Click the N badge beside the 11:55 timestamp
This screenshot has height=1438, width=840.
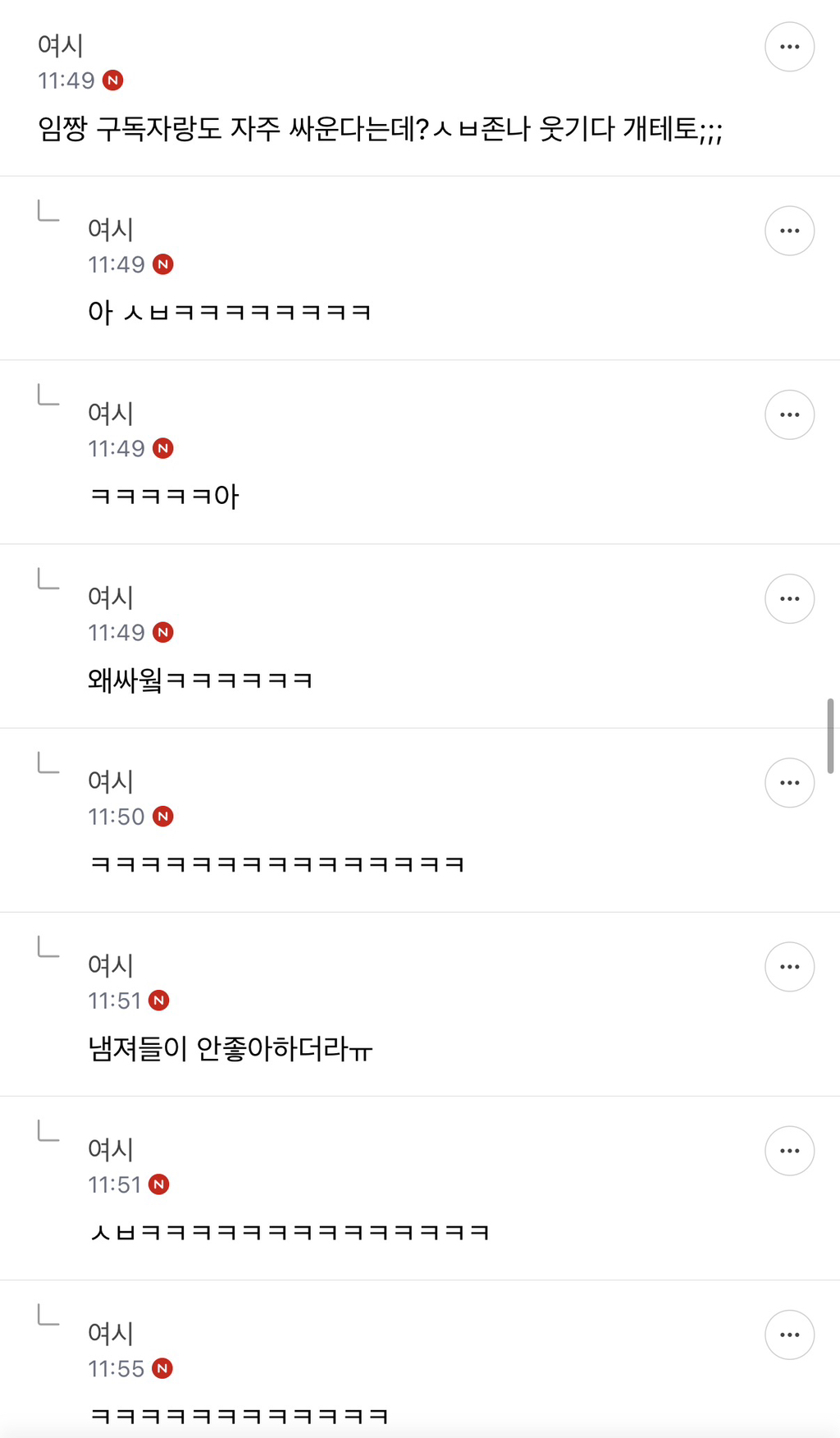(164, 1368)
